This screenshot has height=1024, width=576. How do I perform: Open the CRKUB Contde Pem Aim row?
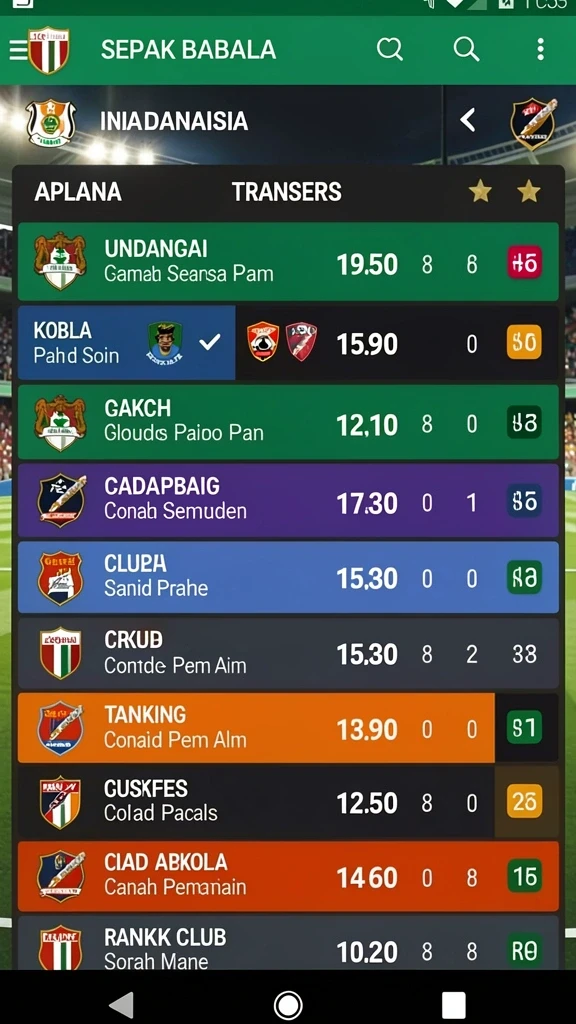288,653
